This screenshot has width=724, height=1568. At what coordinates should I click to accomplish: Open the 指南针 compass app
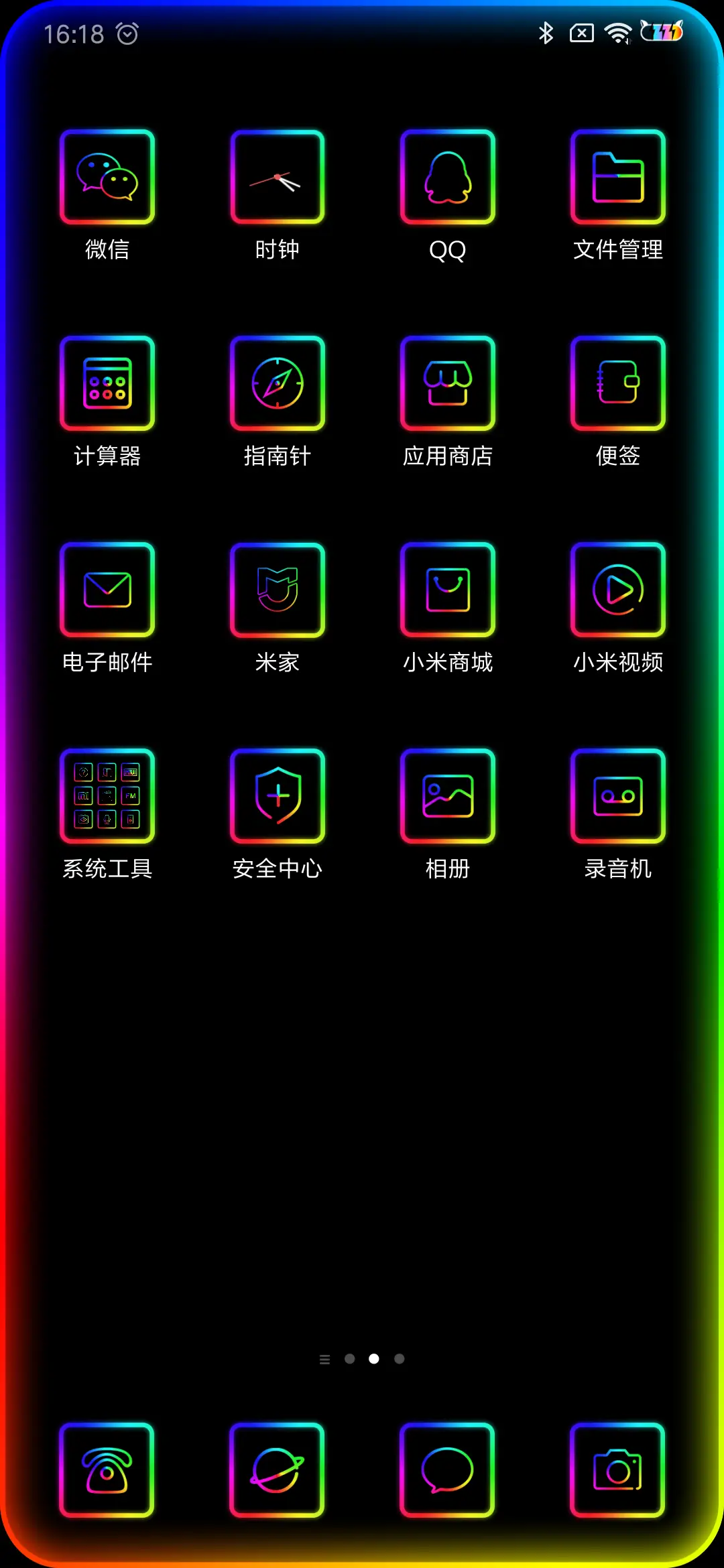[278, 383]
